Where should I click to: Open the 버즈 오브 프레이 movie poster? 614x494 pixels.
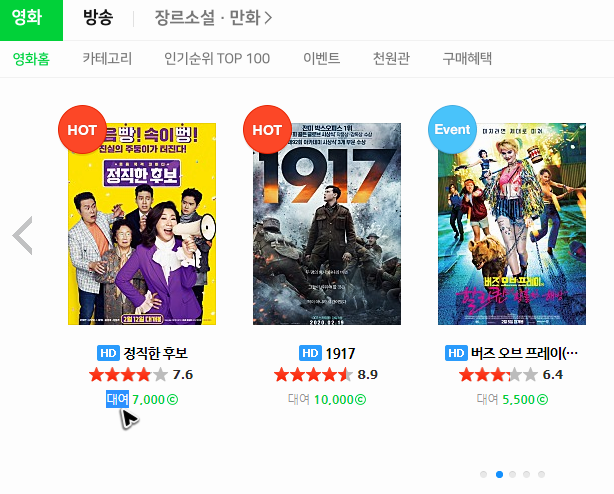coord(512,224)
